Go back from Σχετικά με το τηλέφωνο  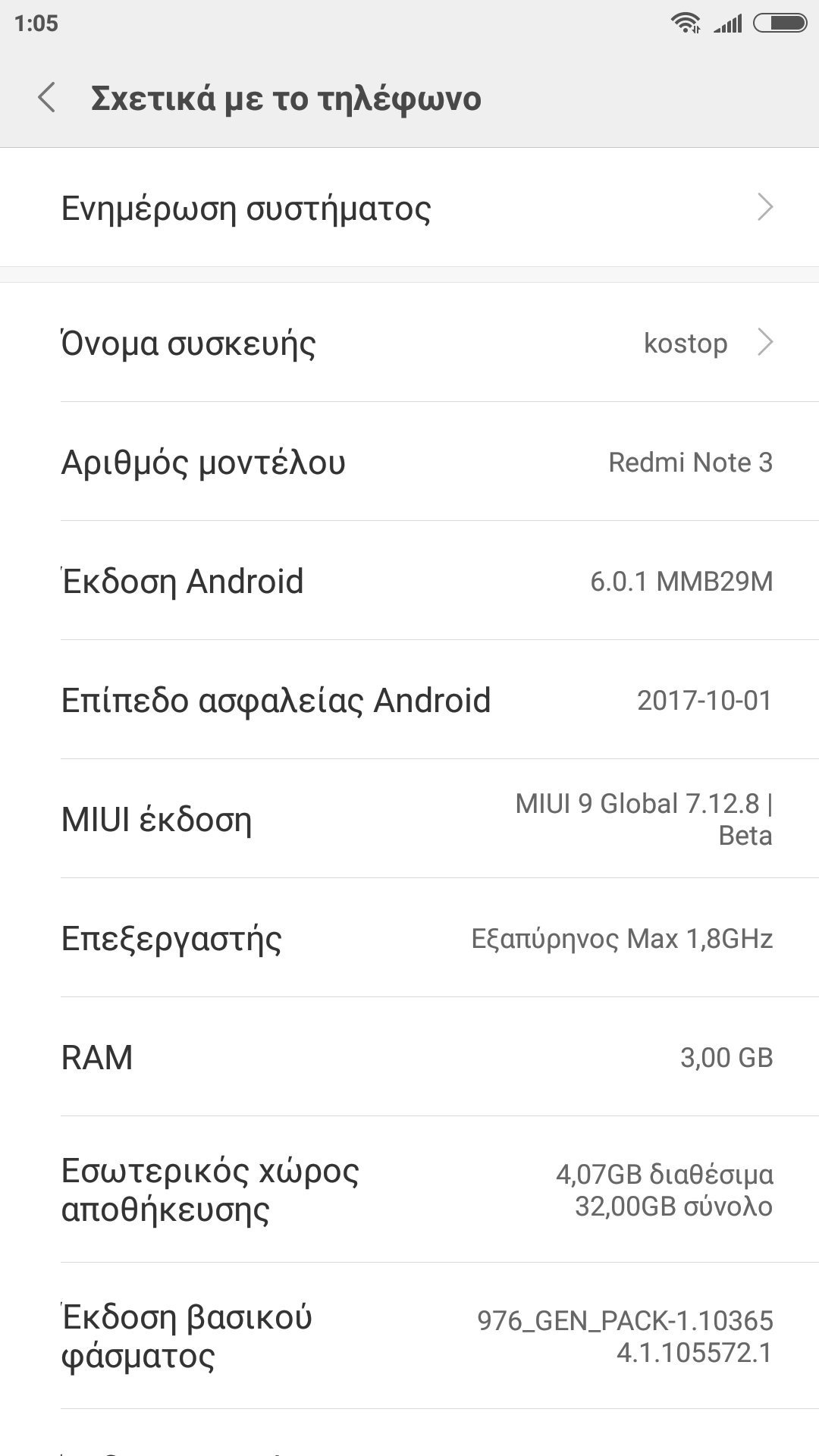pyautogui.click(x=47, y=99)
